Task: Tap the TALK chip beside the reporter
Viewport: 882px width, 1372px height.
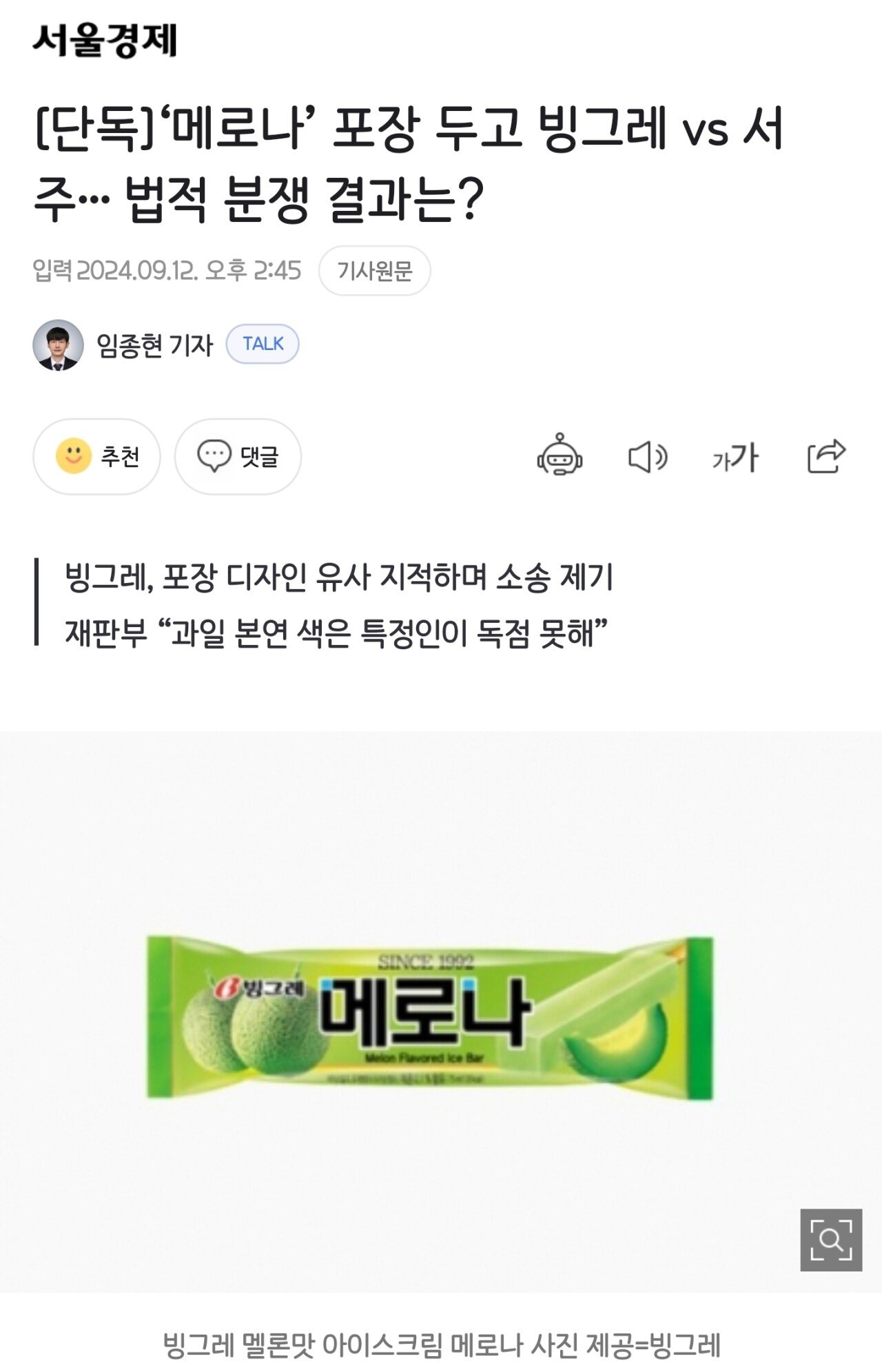Action: [263, 344]
